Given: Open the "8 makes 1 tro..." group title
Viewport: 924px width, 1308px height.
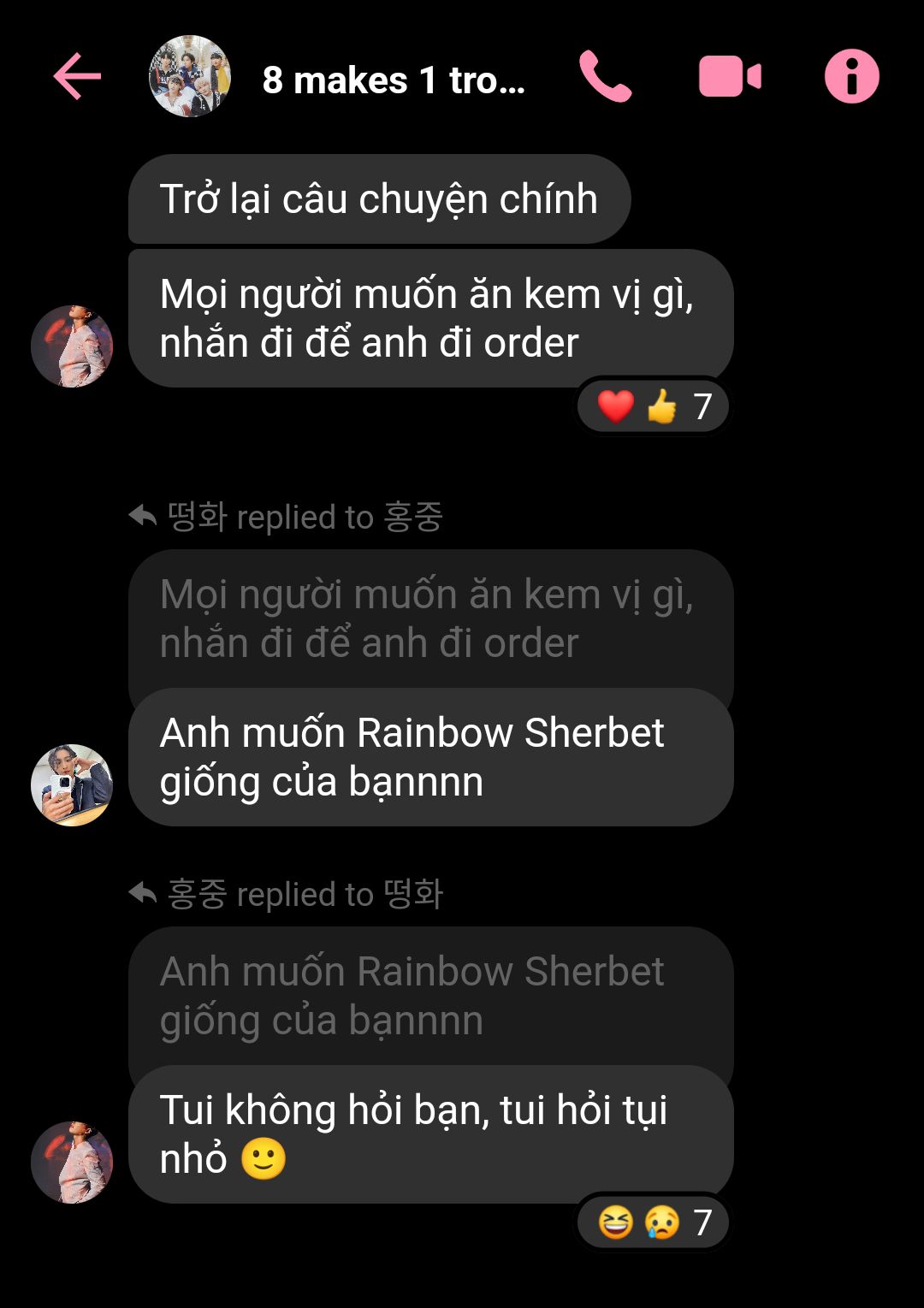Looking at the screenshot, I should [394, 80].
